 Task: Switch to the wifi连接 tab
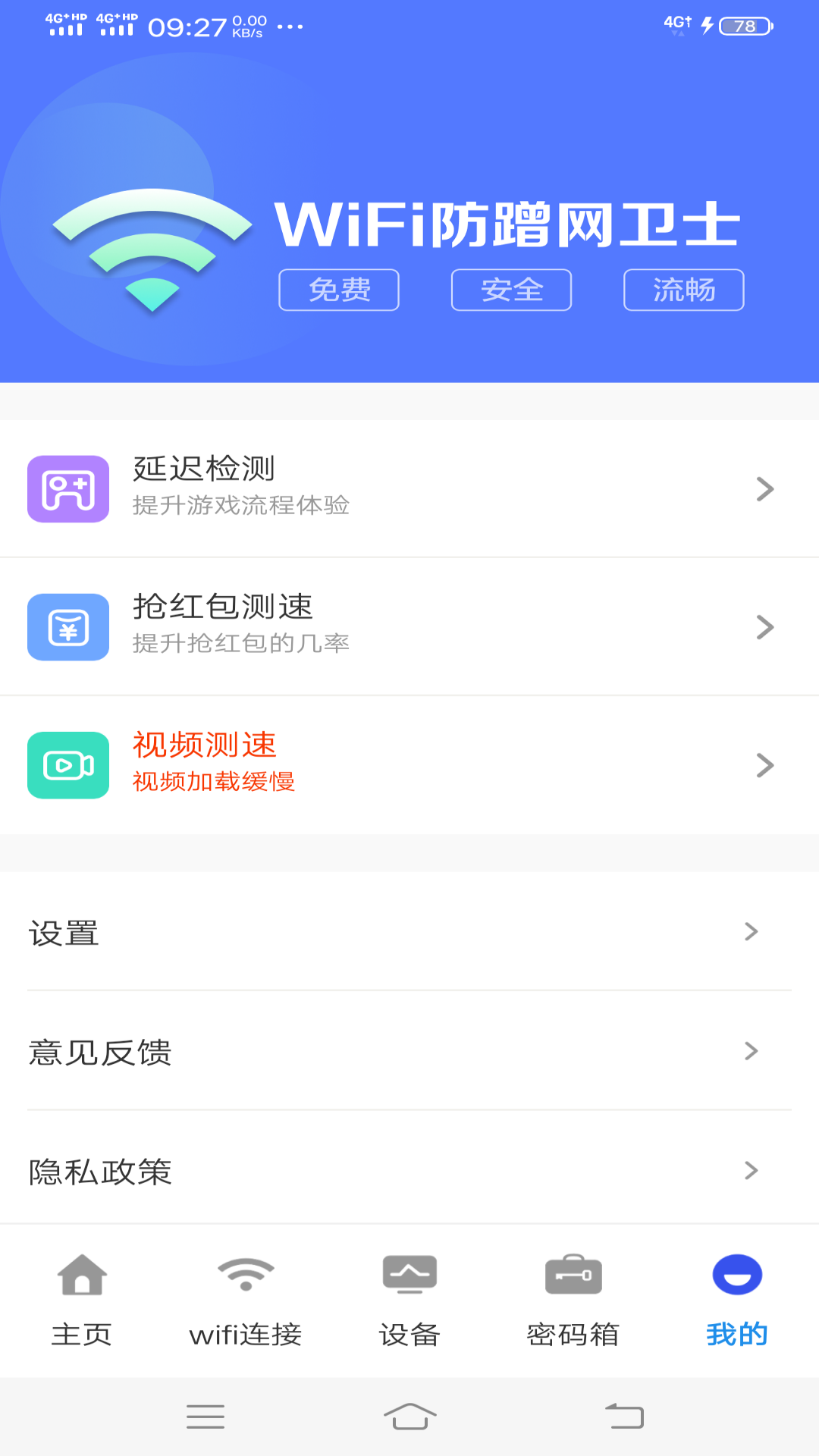(246, 1297)
